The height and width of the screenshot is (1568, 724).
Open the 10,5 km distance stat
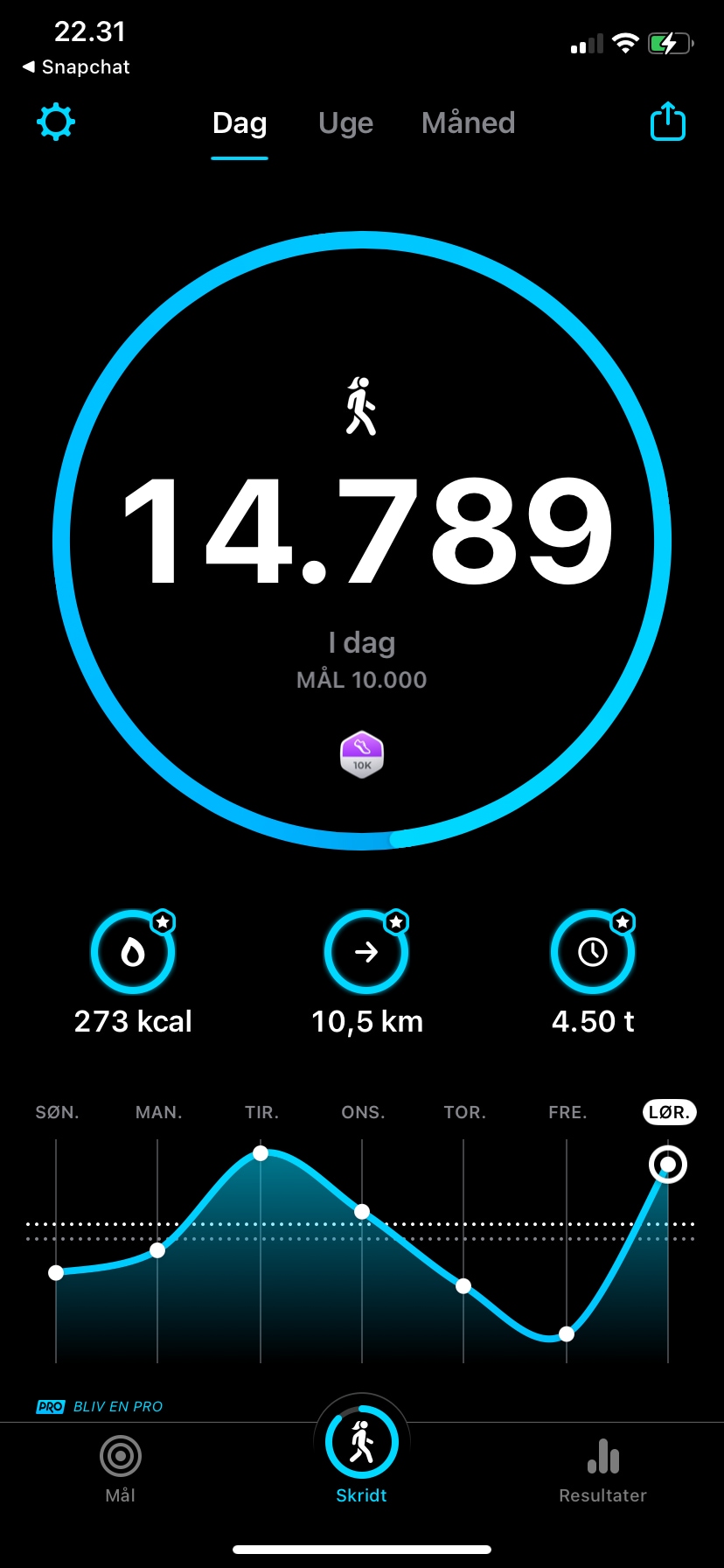tap(366, 952)
